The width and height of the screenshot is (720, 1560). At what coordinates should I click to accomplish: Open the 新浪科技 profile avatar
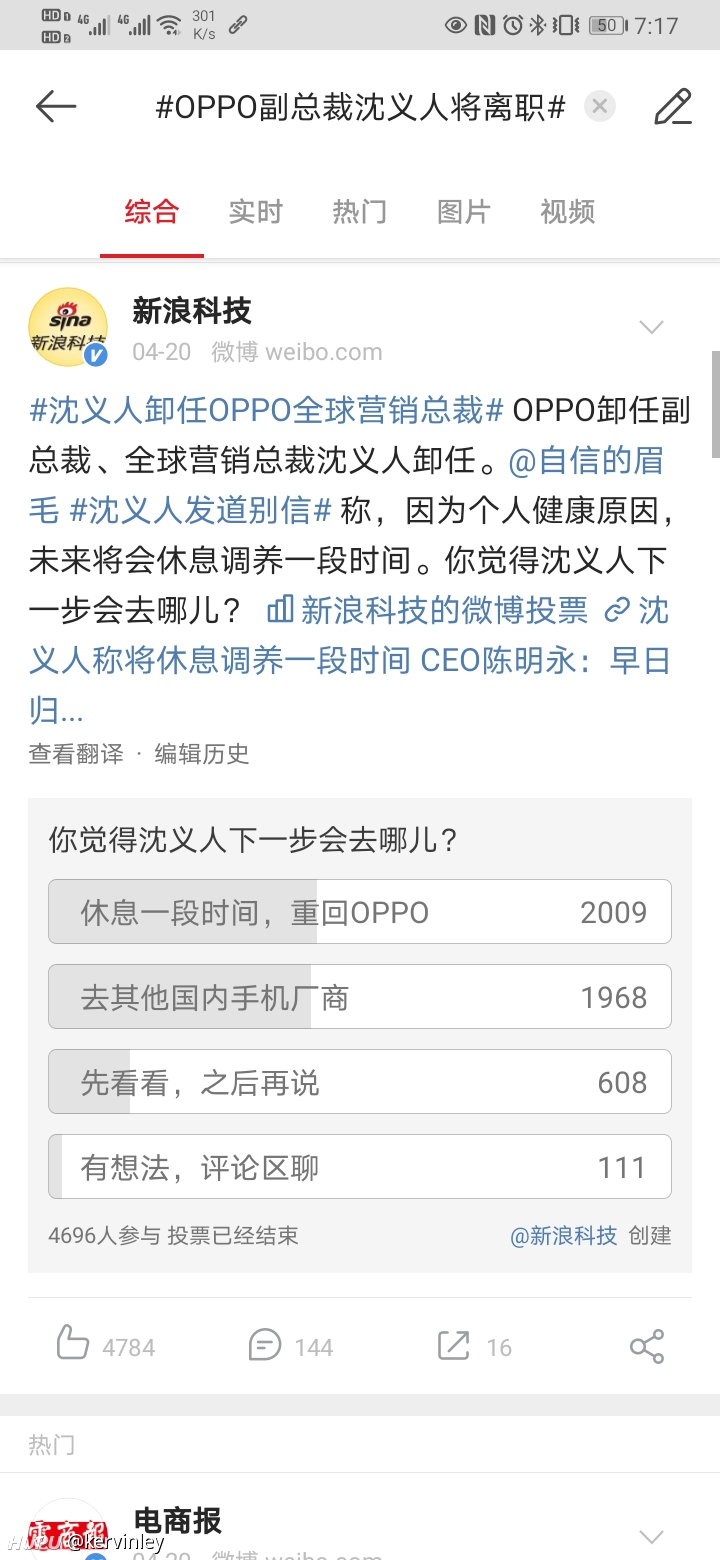(68, 327)
